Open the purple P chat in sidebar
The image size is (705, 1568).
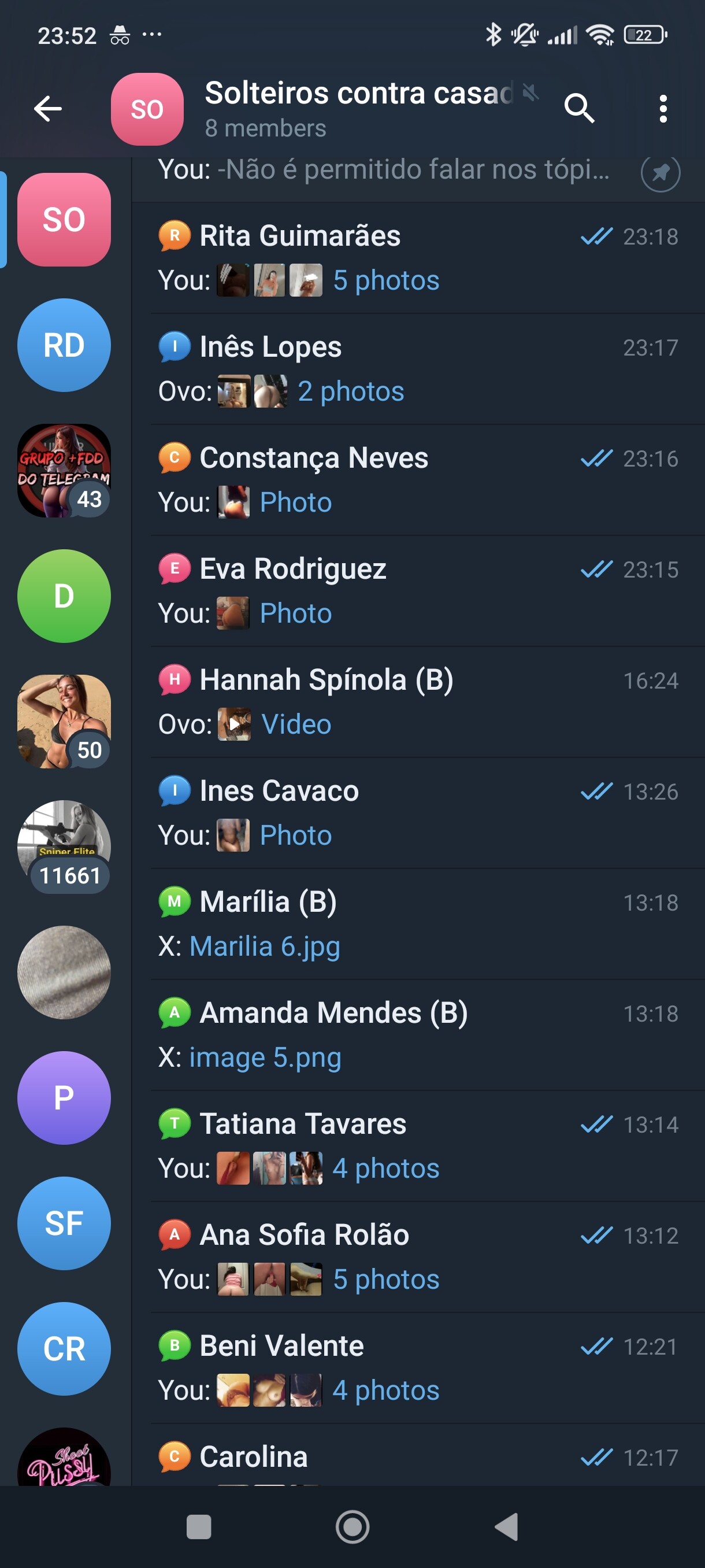(x=64, y=1097)
